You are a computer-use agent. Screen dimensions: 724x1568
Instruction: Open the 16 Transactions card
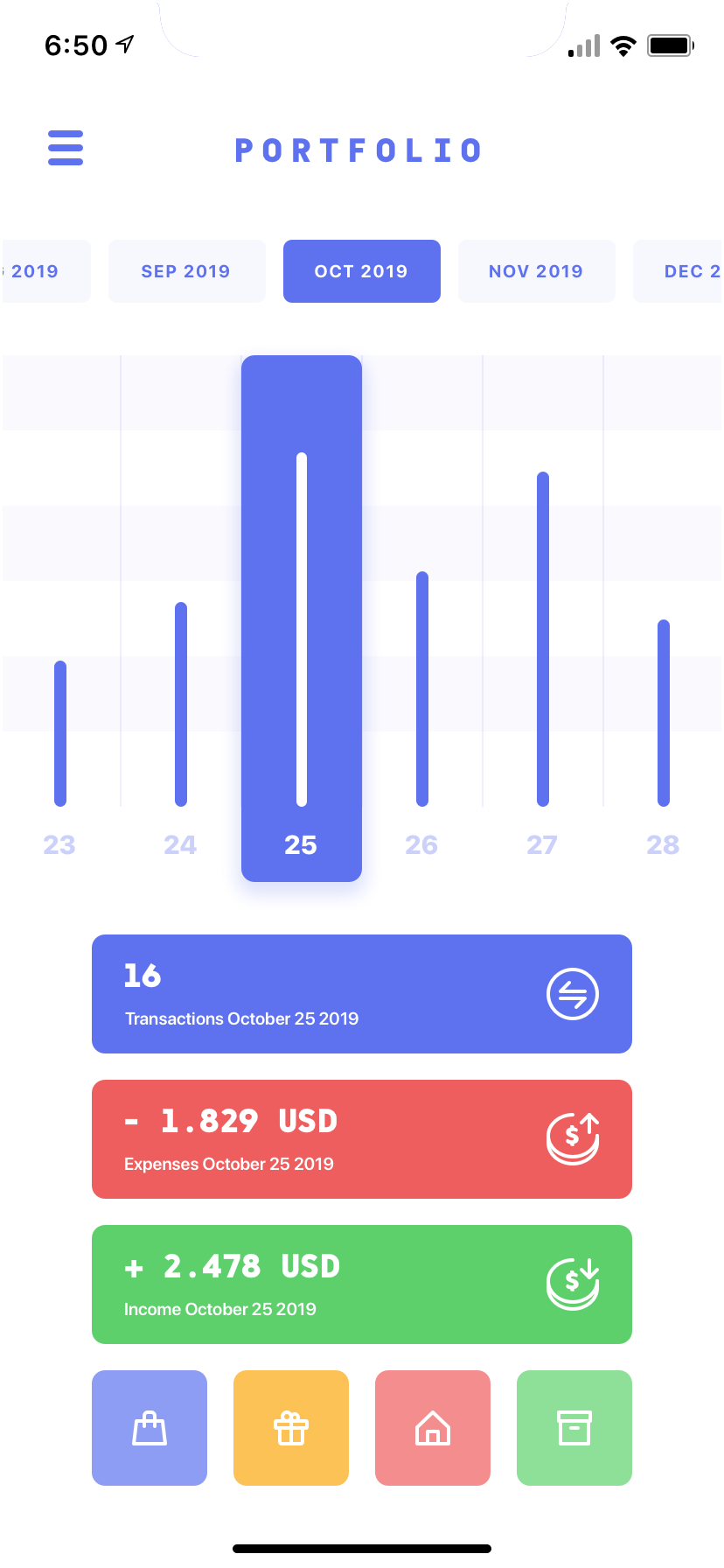[x=361, y=994]
